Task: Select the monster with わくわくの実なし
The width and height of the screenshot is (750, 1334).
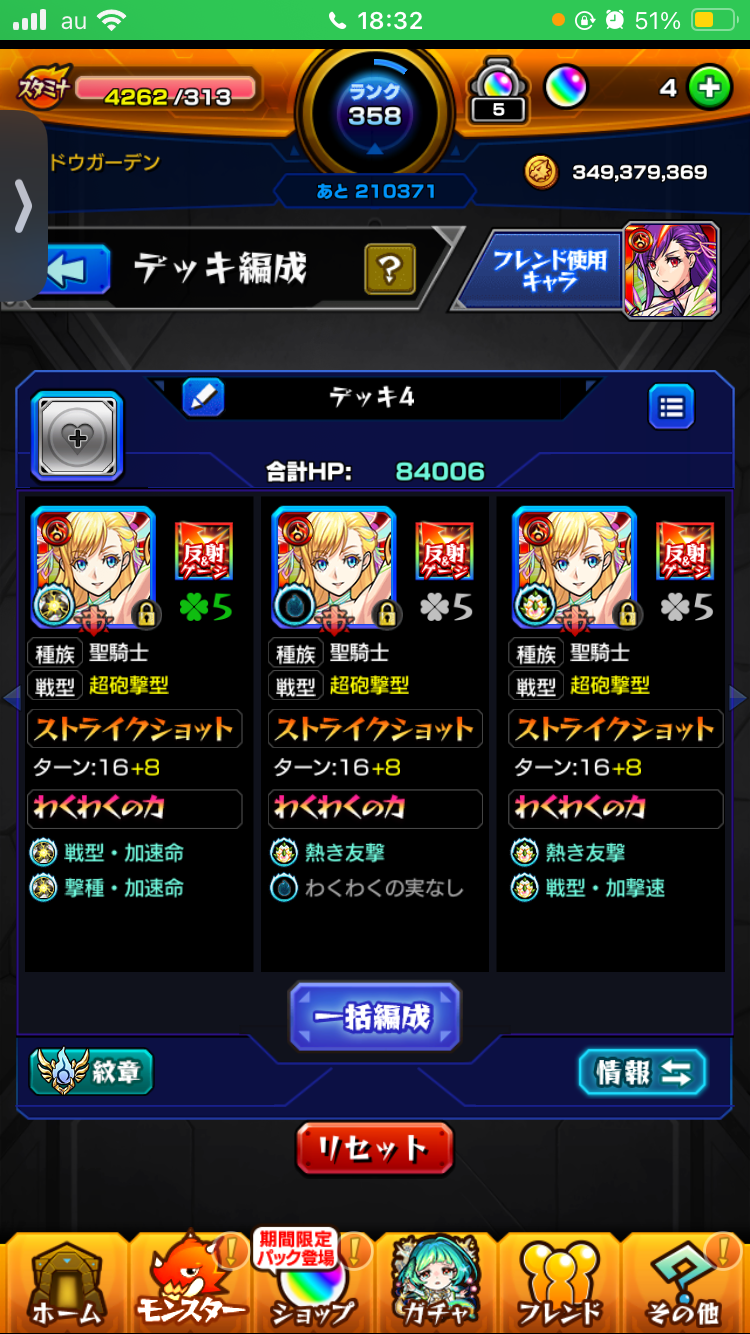Action: pyautogui.click(x=334, y=567)
